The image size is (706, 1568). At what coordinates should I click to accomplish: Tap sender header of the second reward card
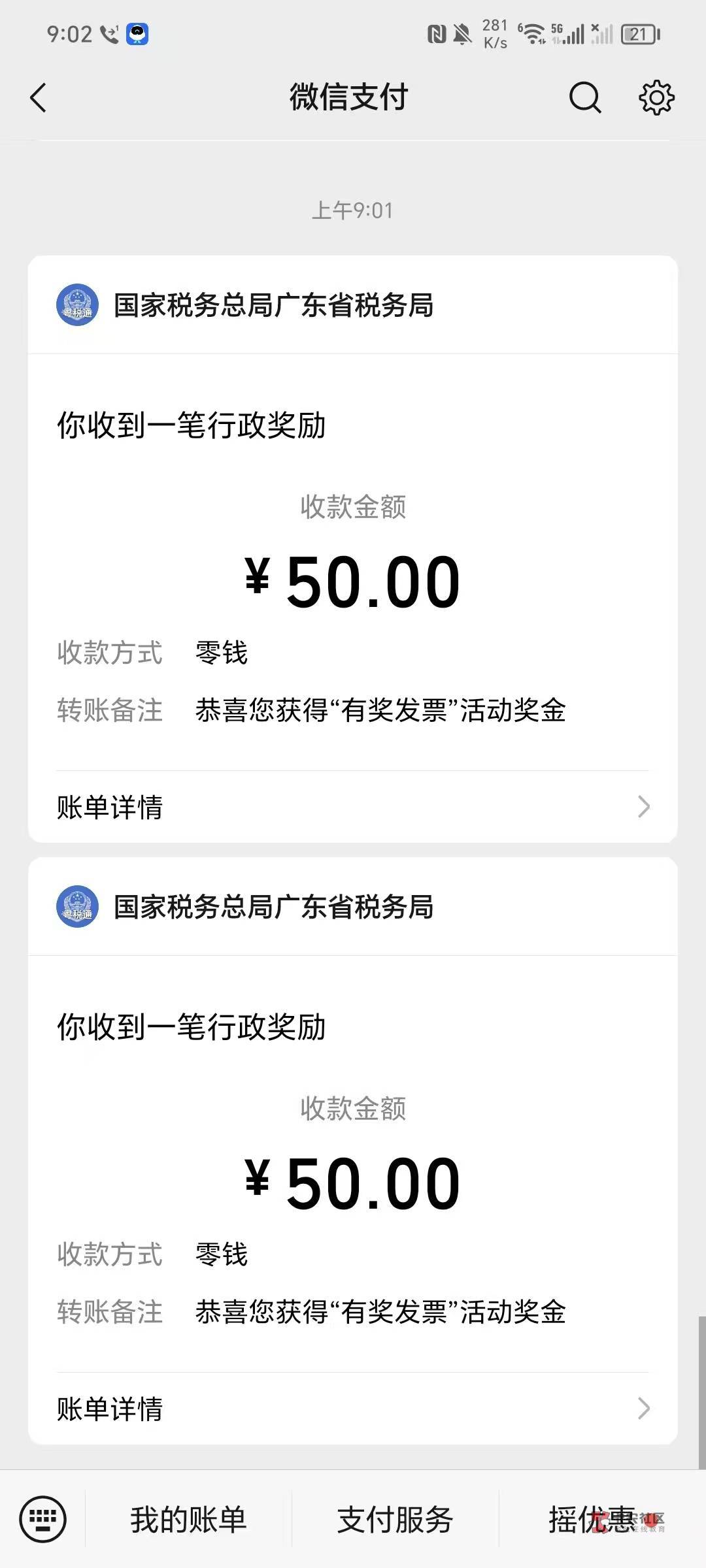273,907
